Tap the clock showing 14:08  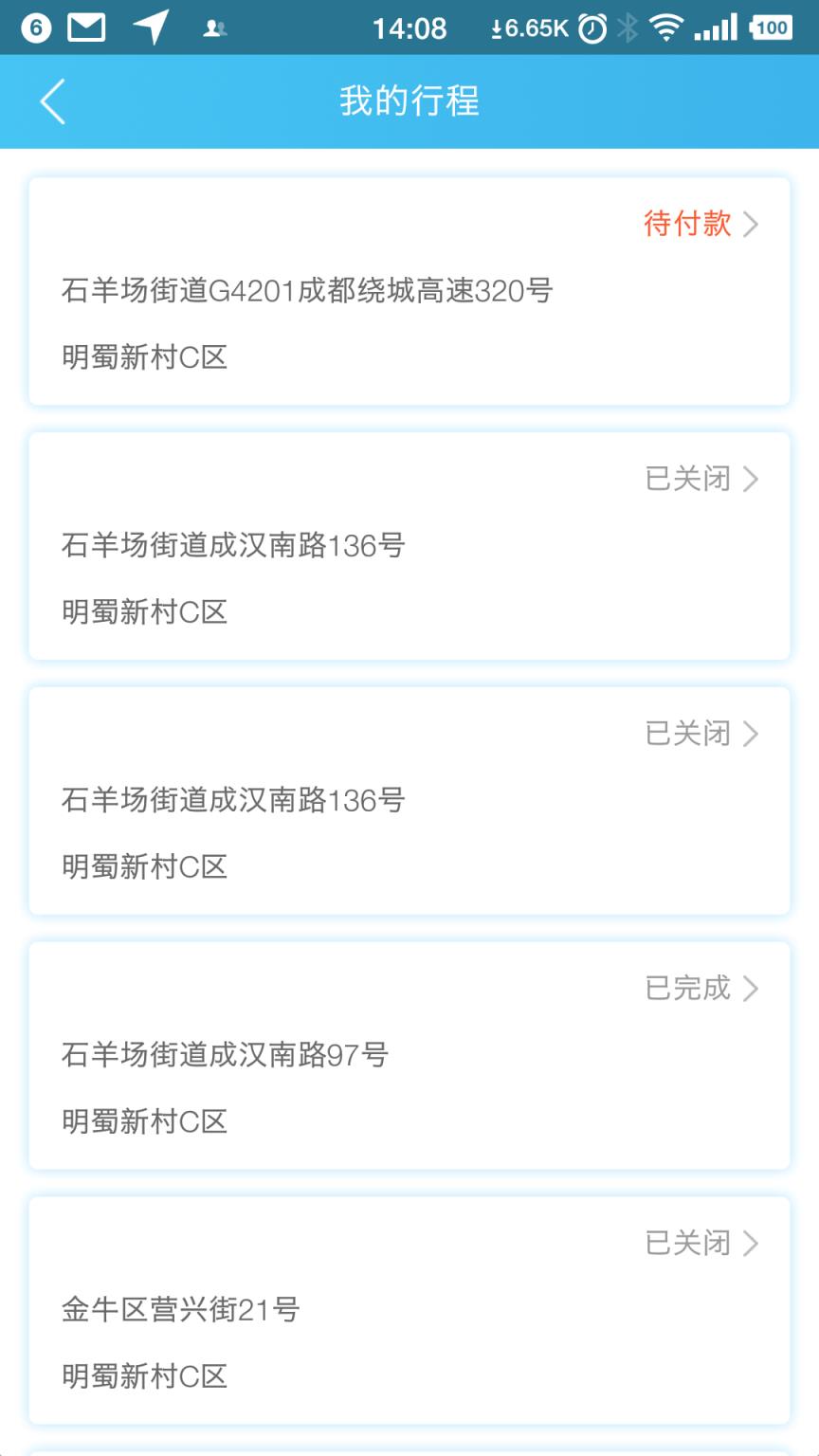[x=410, y=27]
